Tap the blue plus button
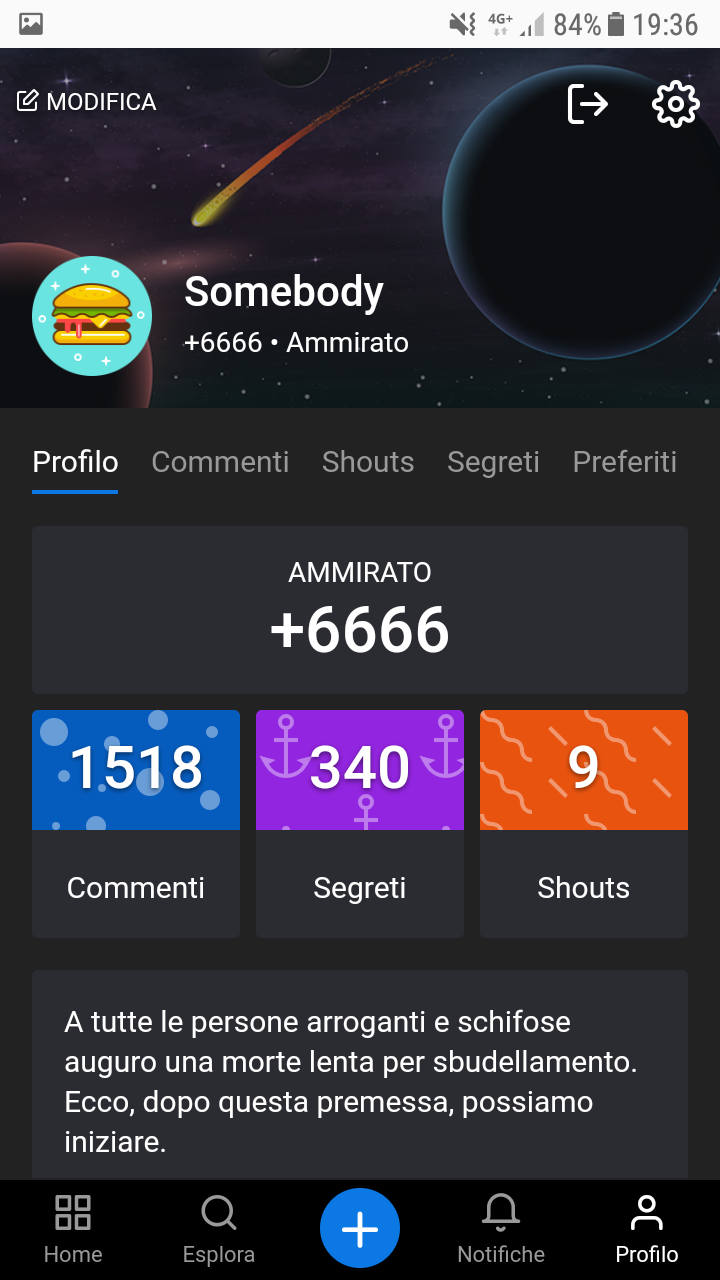The width and height of the screenshot is (720, 1280). 360,1228
